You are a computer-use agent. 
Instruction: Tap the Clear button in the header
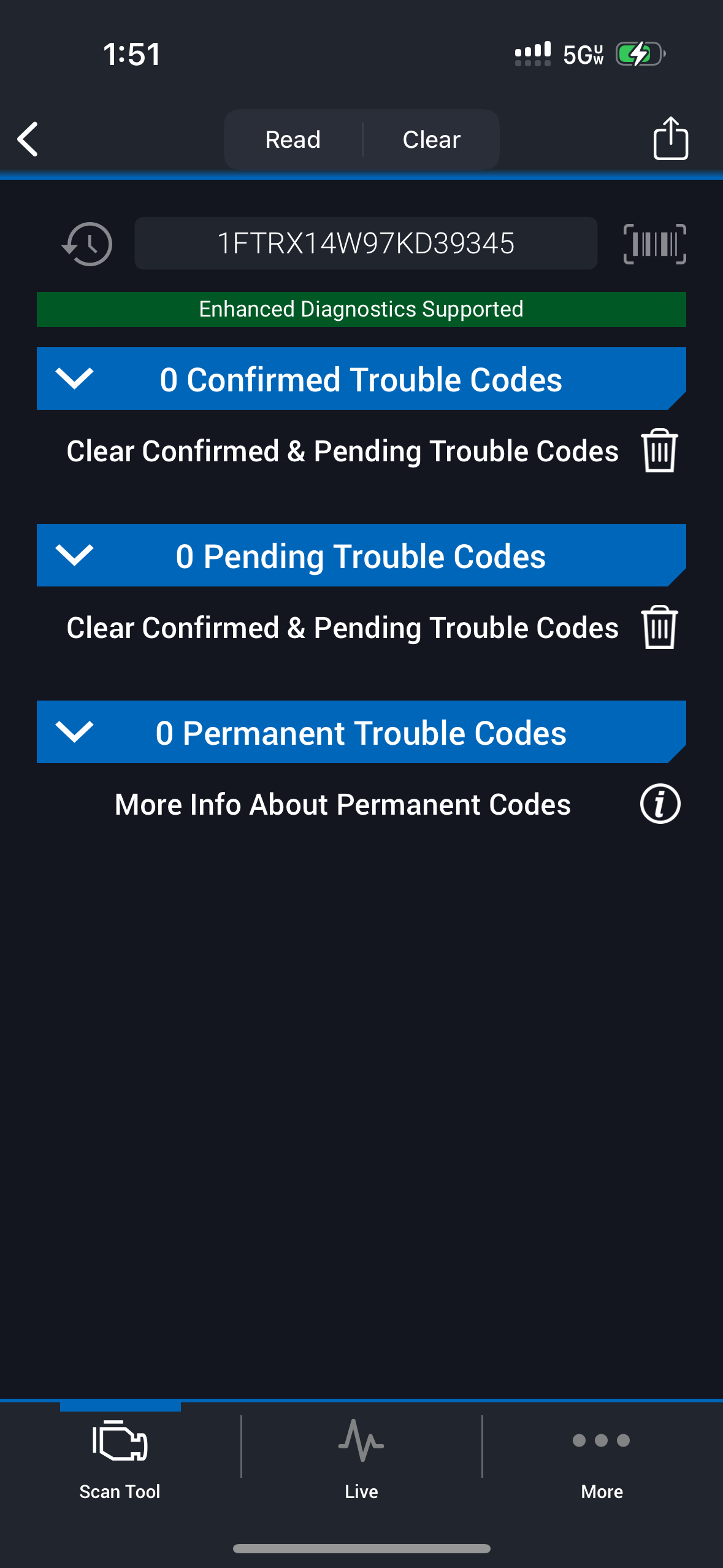click(x=431, y=140)
